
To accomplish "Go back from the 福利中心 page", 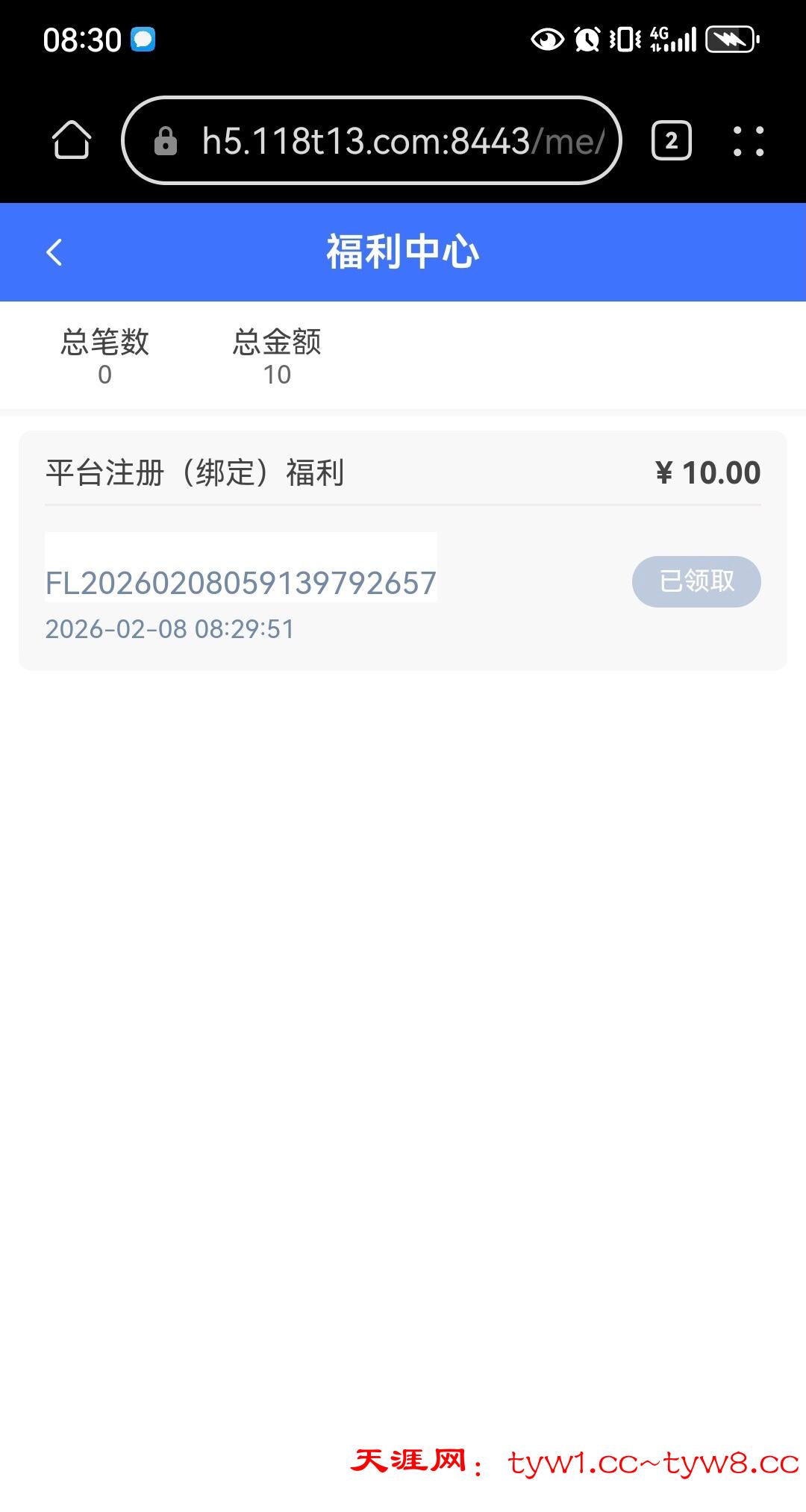I will click(54, 252).
